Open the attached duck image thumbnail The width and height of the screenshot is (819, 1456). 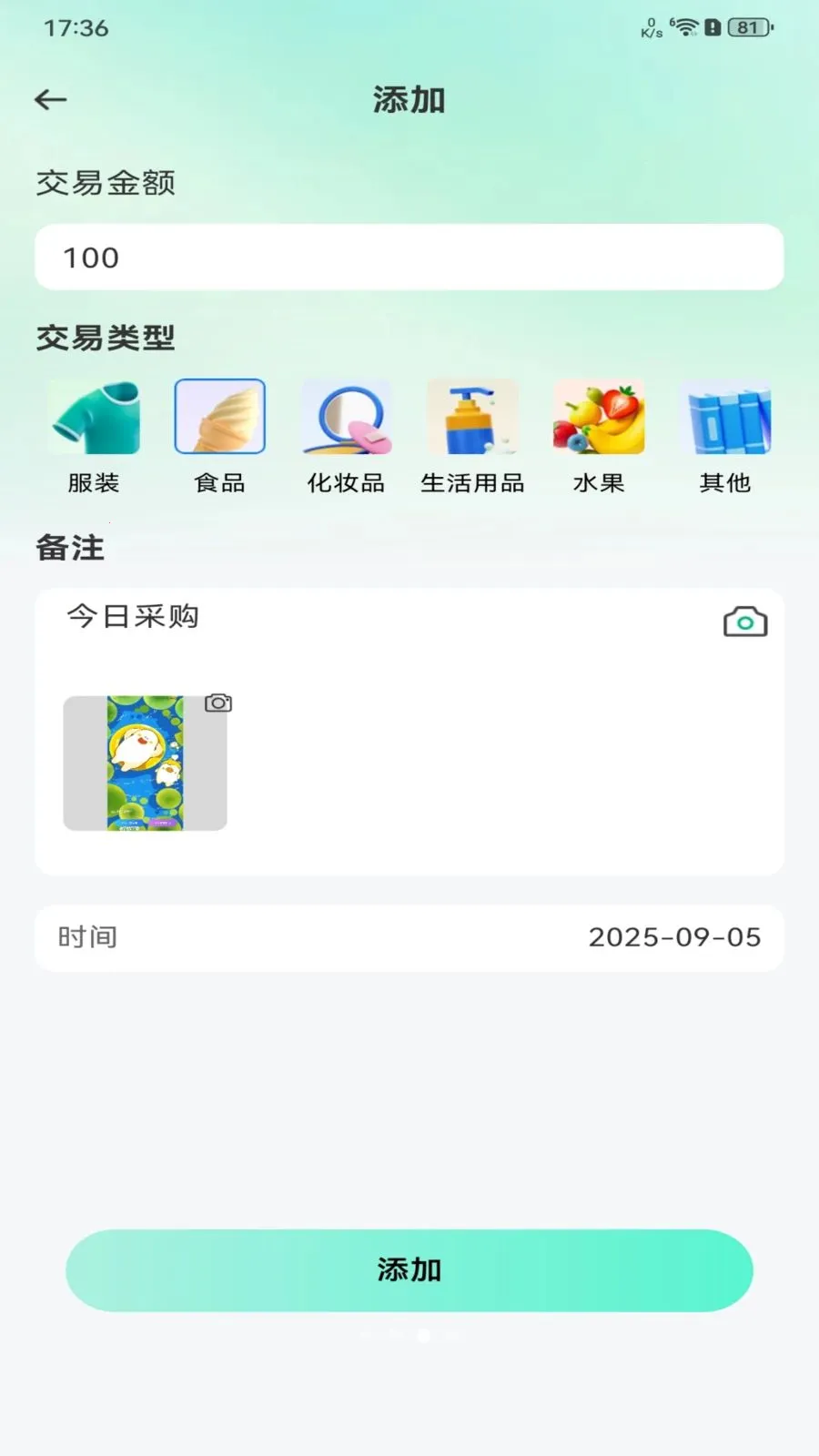(x=144, y=764)
